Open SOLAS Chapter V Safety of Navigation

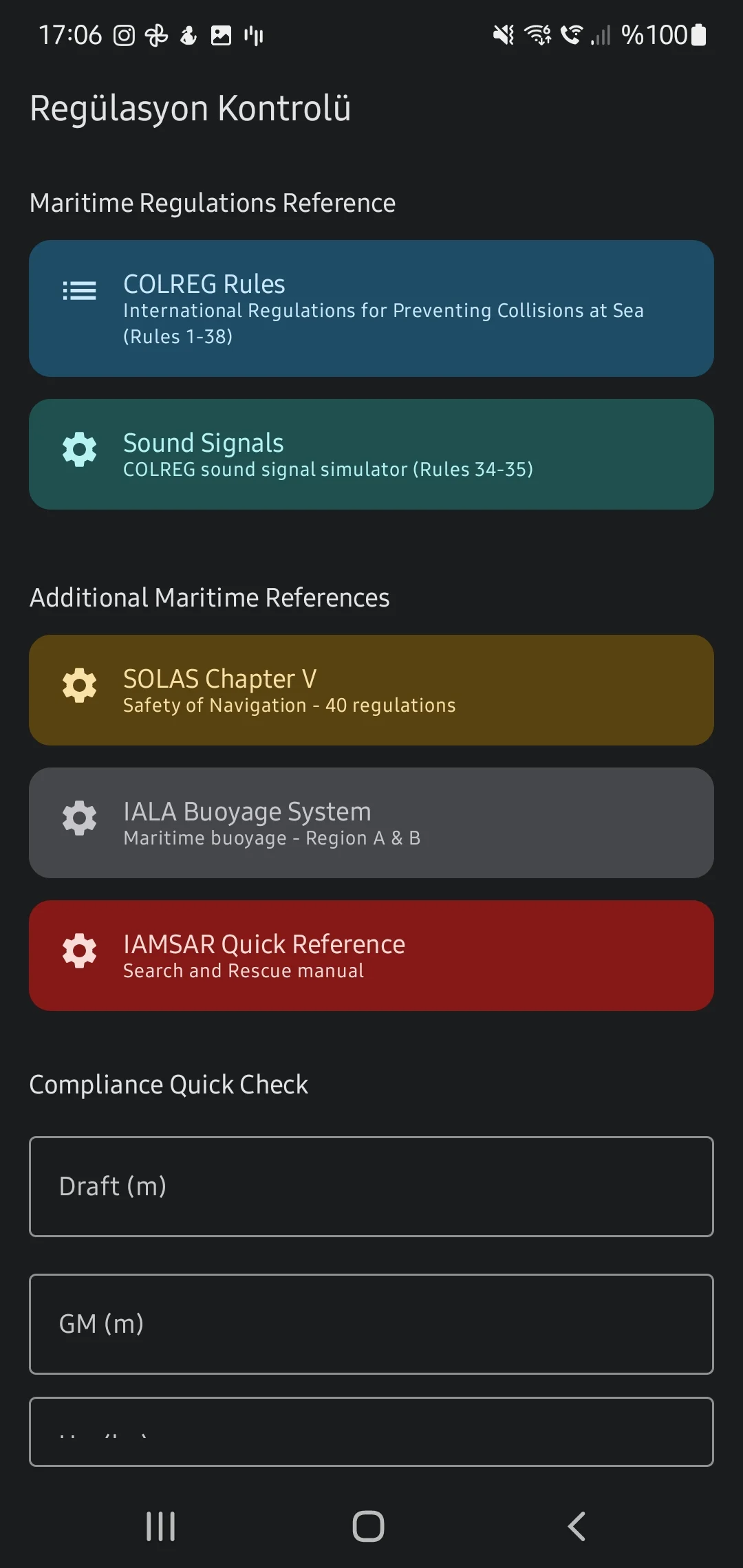pos(371,689)
